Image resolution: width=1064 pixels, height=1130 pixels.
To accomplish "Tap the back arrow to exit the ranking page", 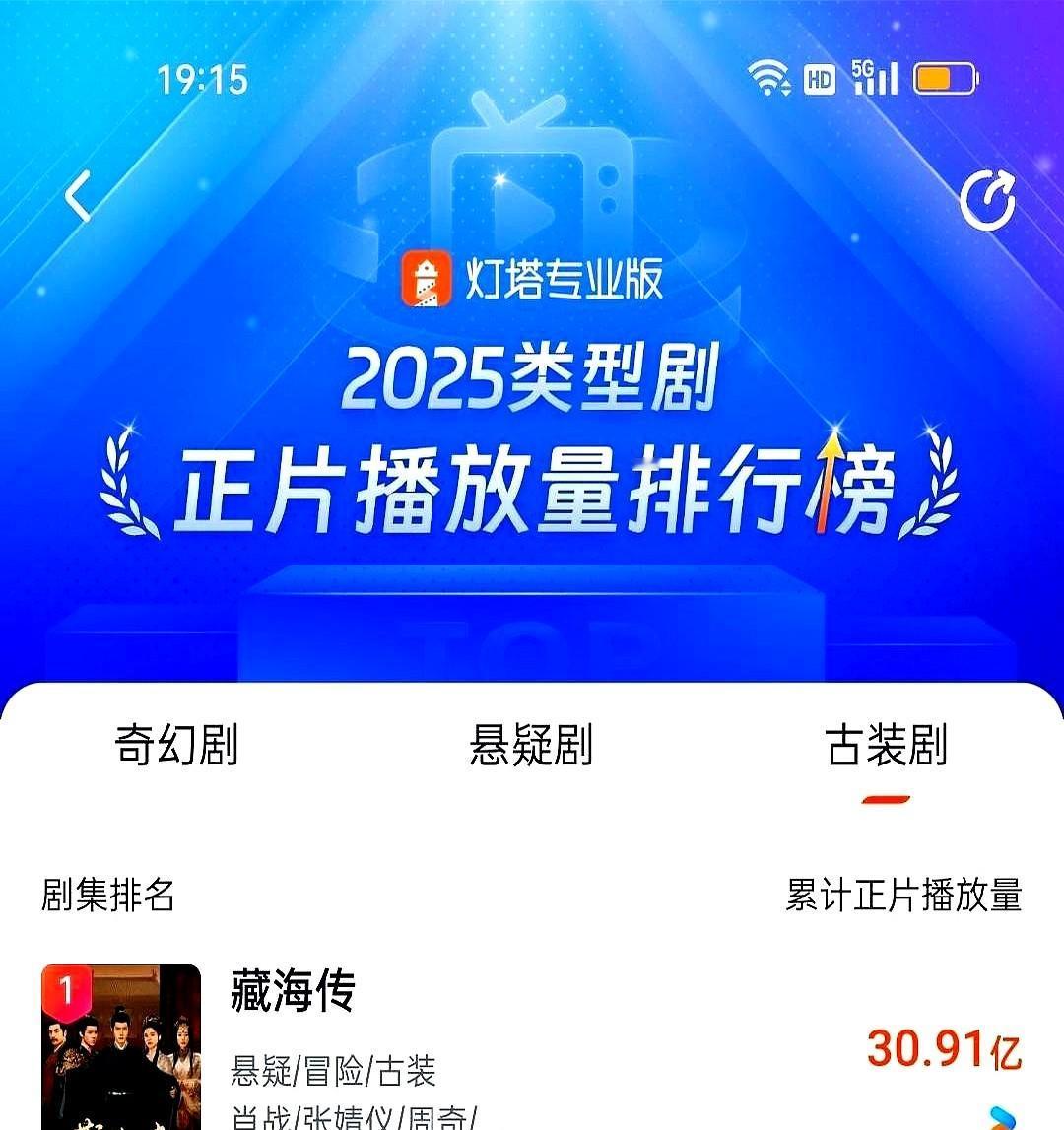I will [79, 195].
